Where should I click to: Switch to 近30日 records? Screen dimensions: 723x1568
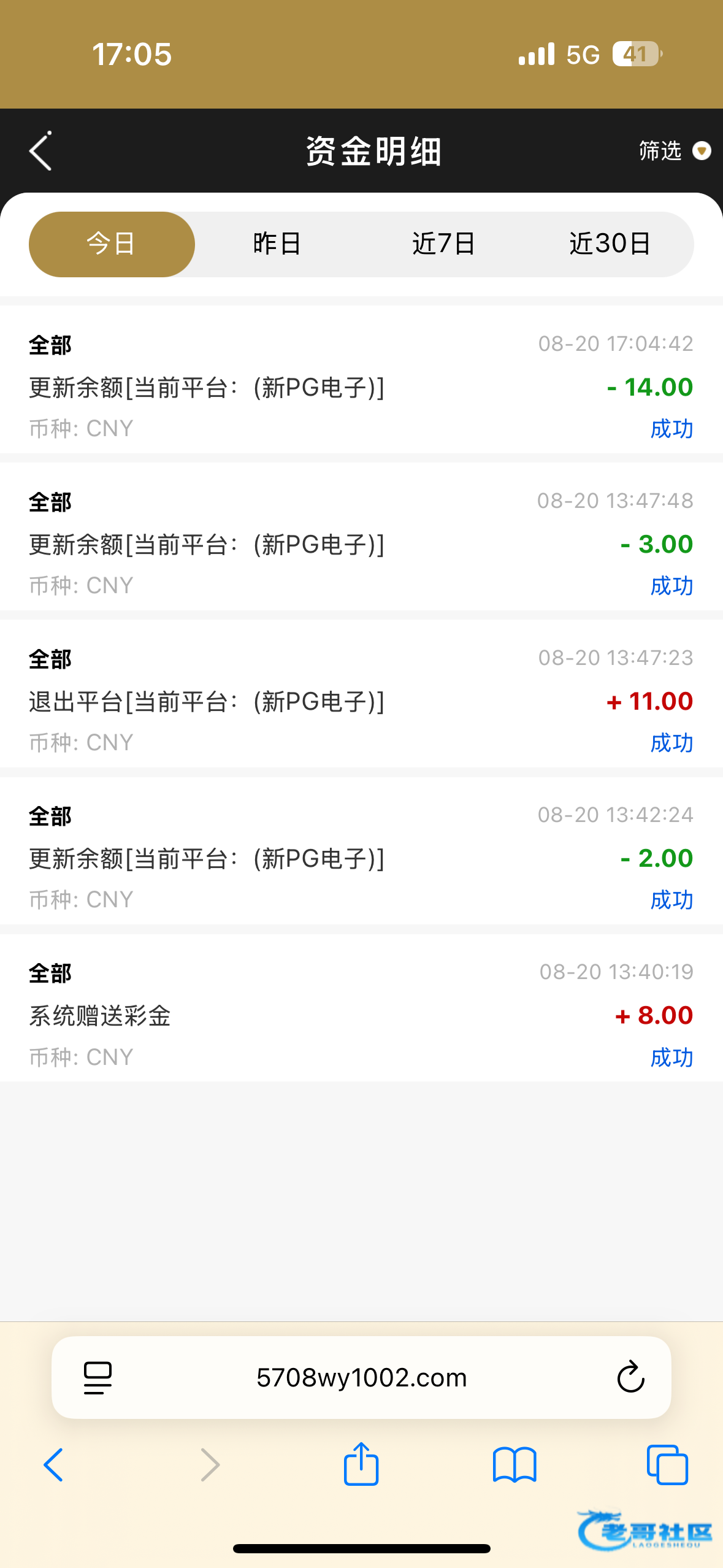(x=610, y=244)
